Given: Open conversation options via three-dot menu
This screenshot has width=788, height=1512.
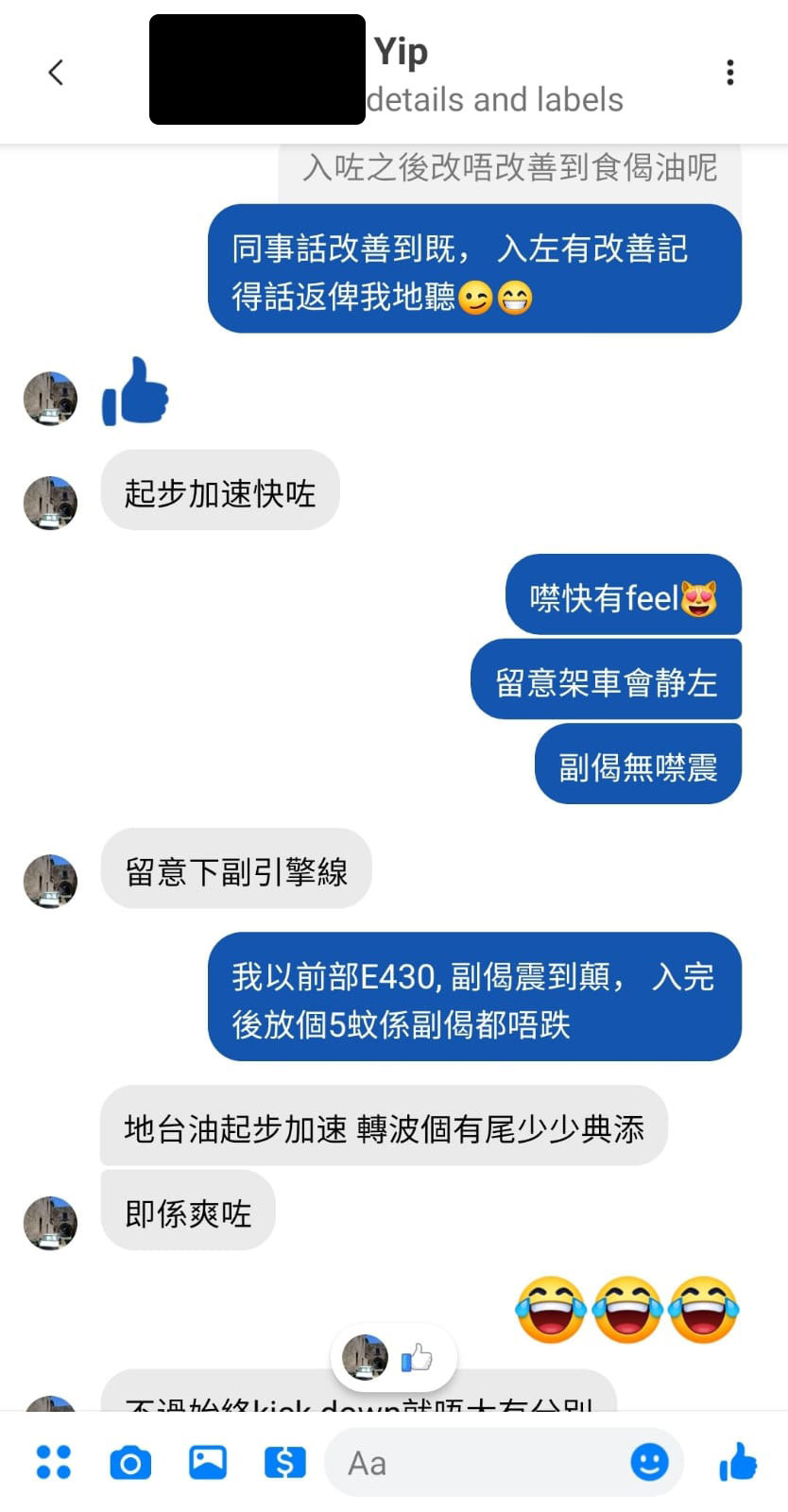Looking at the screenshot, I should tap(729, 71).
